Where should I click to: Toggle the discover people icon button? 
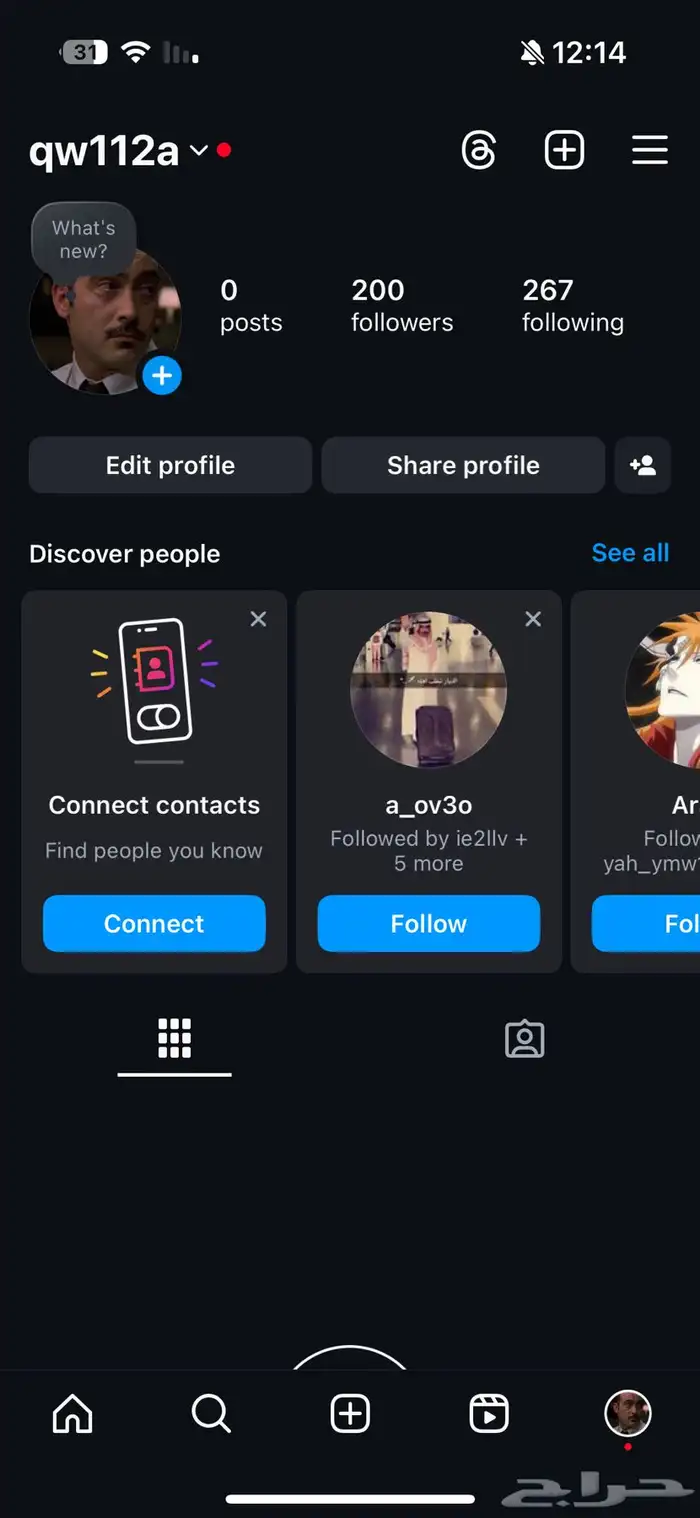tap(642, 465)
